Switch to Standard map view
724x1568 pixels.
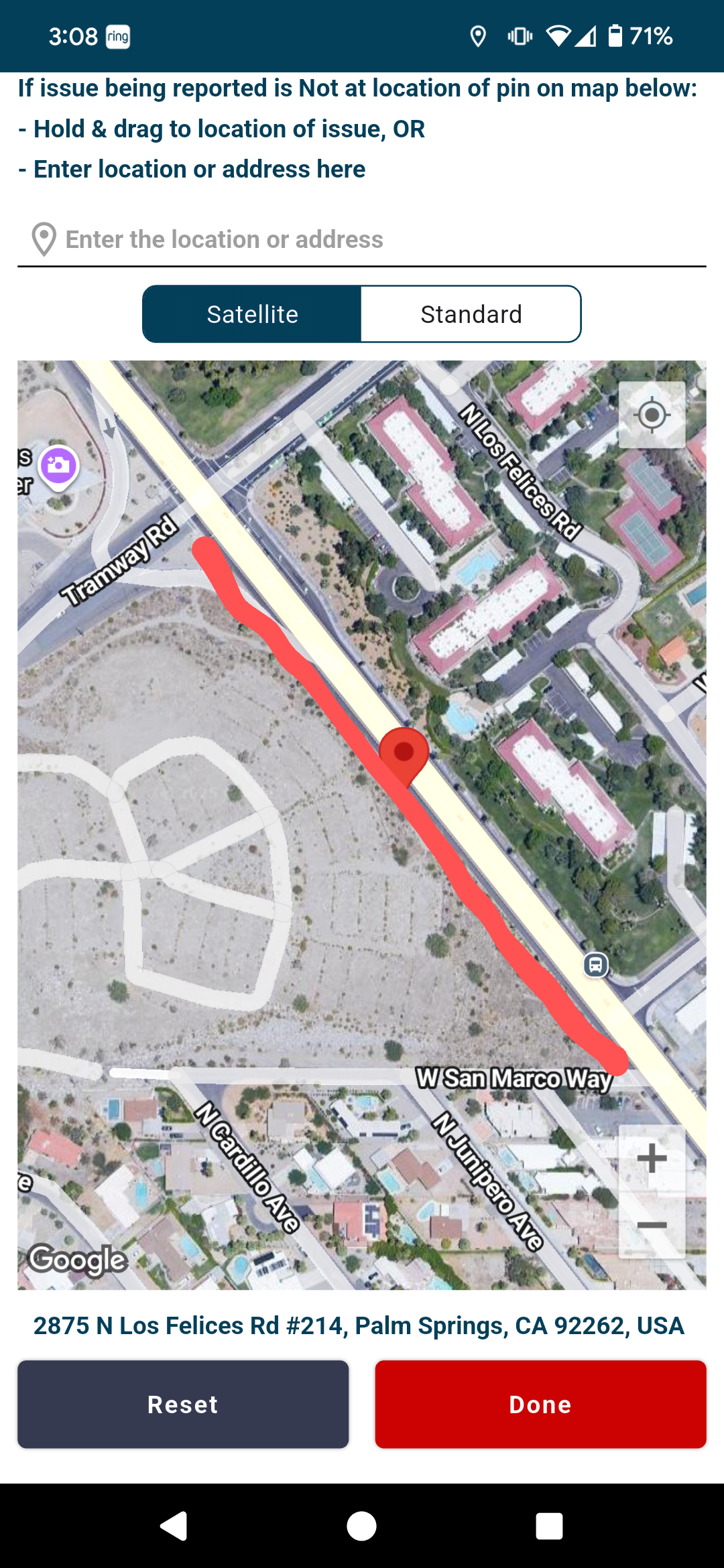coord(471,314)
